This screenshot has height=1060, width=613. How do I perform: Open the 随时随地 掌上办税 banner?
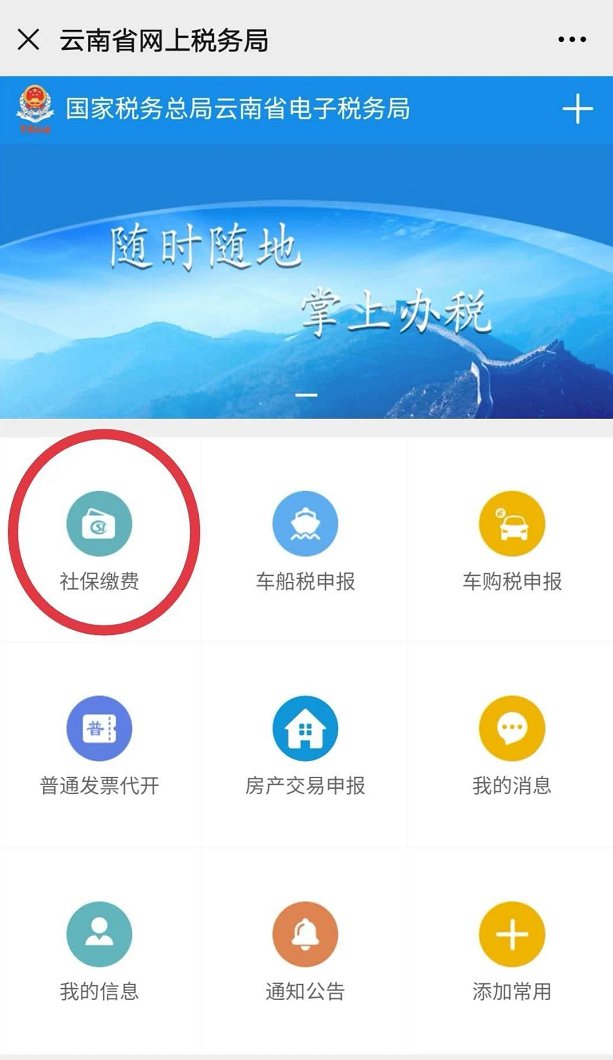coord(306,280)
